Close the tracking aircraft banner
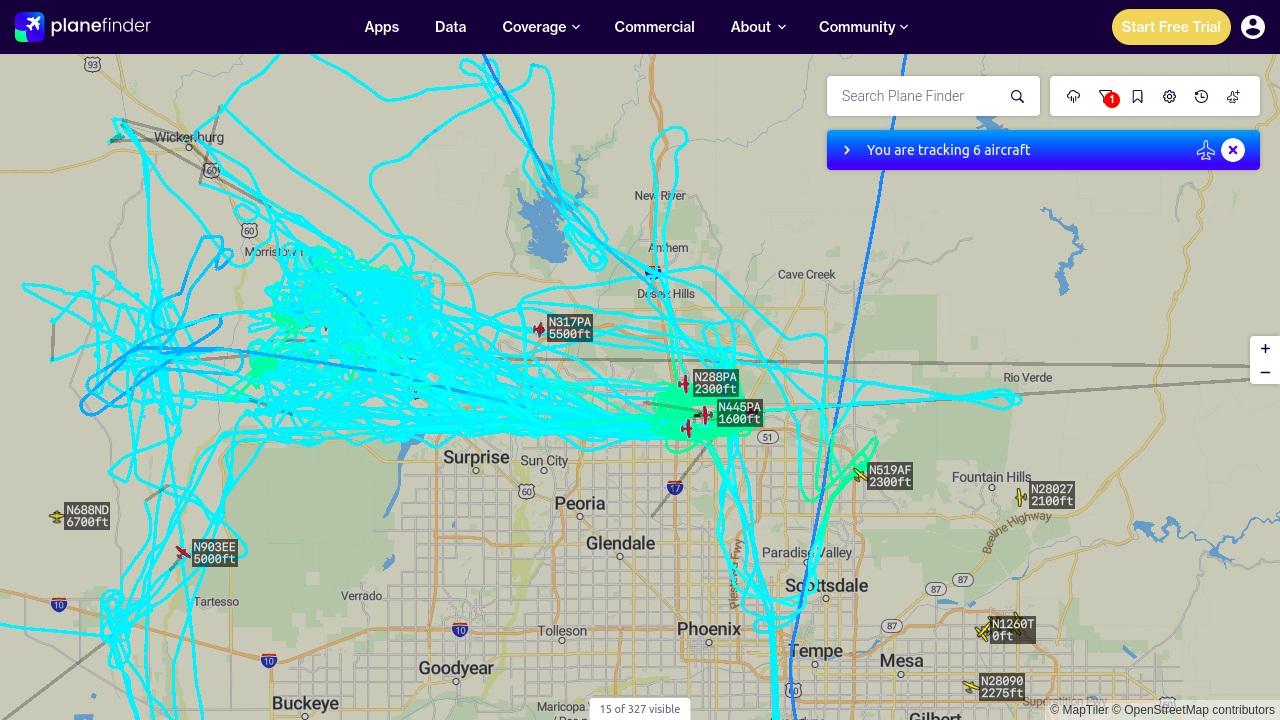This screenshot has height=720, width=1280. (x=1233, y=150)
